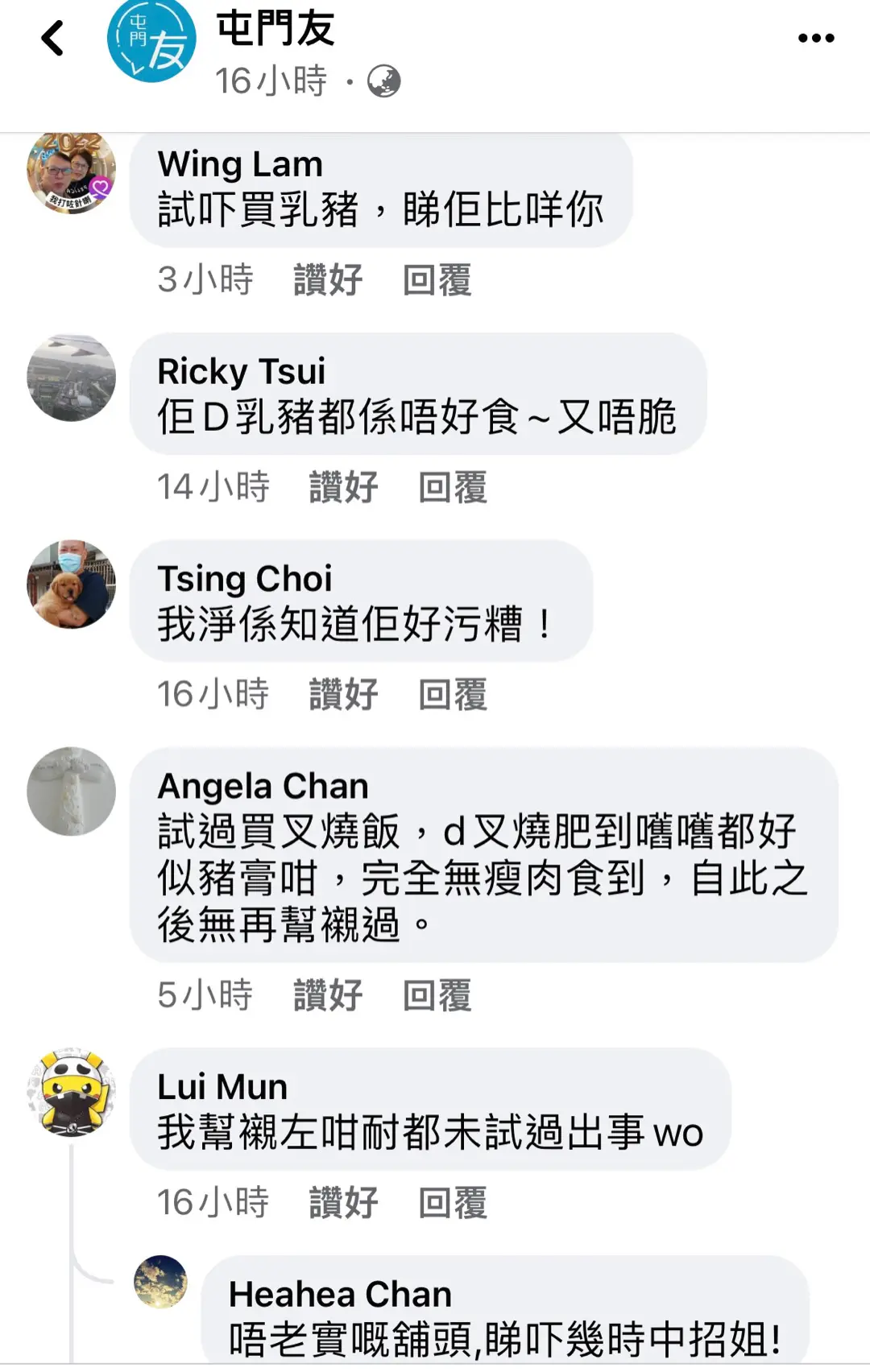Go back using the top-left arrow
The image size is (870, 1372).
coord(53,38)
